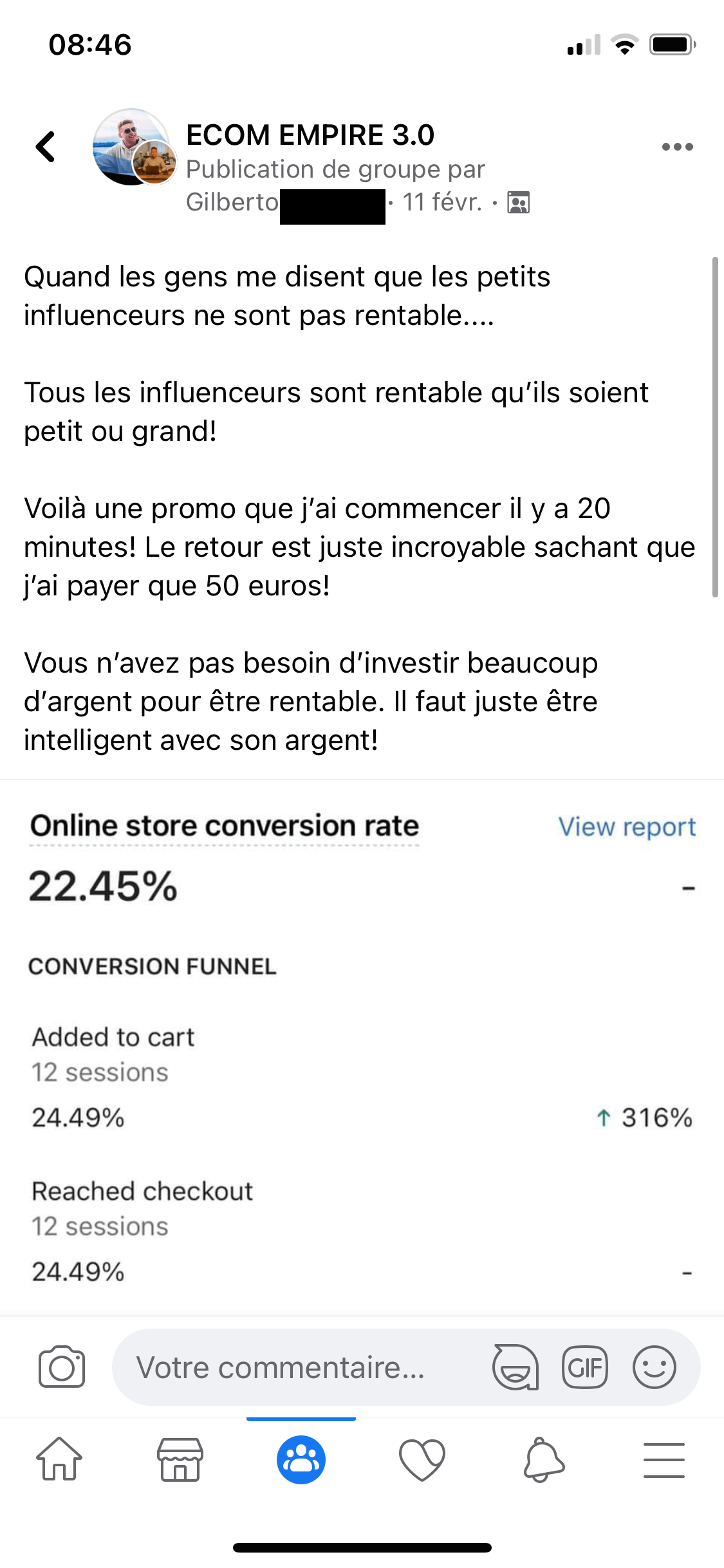
Task: Open the three-dot post options menu
Action: click(677, 147)
